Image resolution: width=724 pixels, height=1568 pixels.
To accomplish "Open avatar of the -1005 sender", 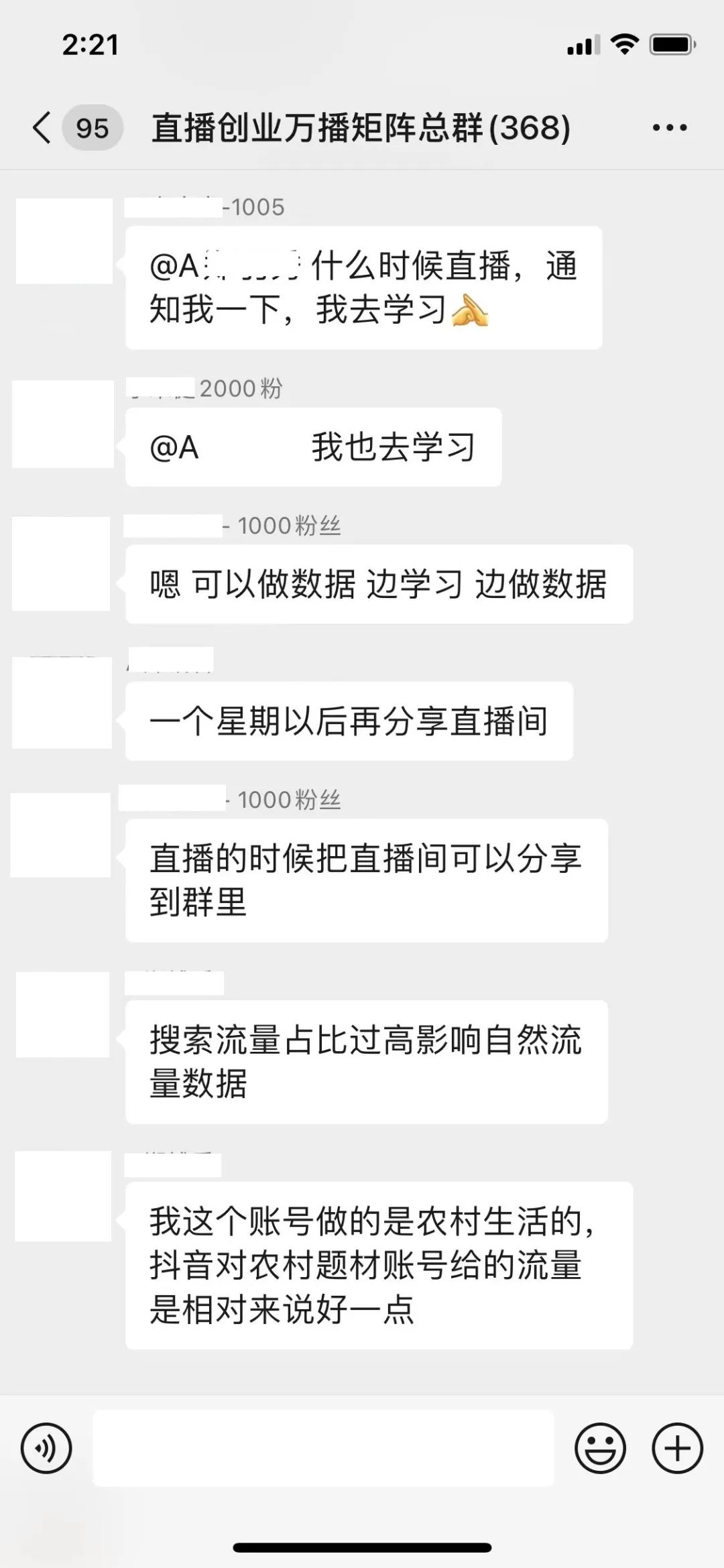I will [x=64, y=241].
